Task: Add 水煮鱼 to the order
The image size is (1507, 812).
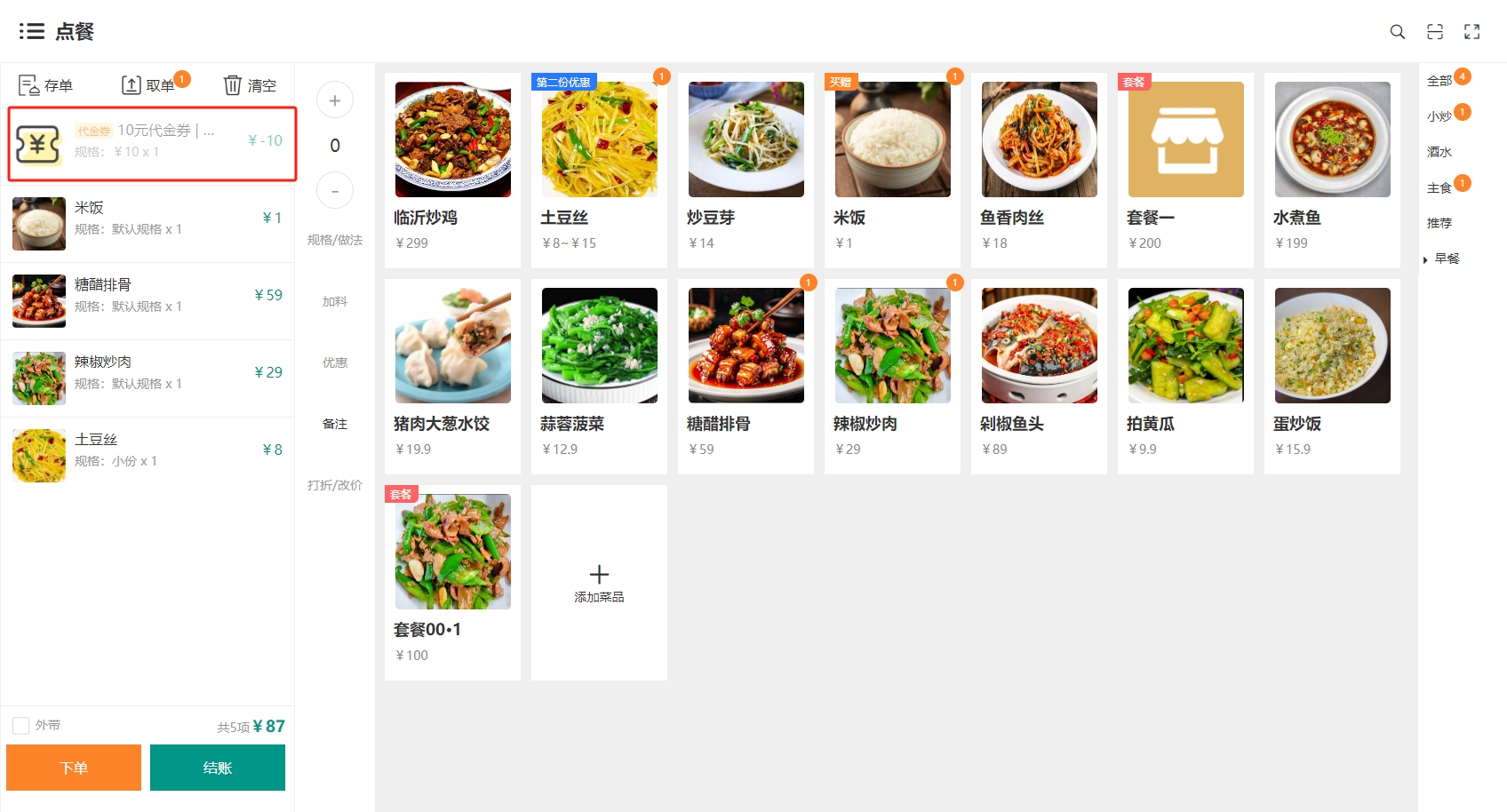Action: pos(1332,169)
